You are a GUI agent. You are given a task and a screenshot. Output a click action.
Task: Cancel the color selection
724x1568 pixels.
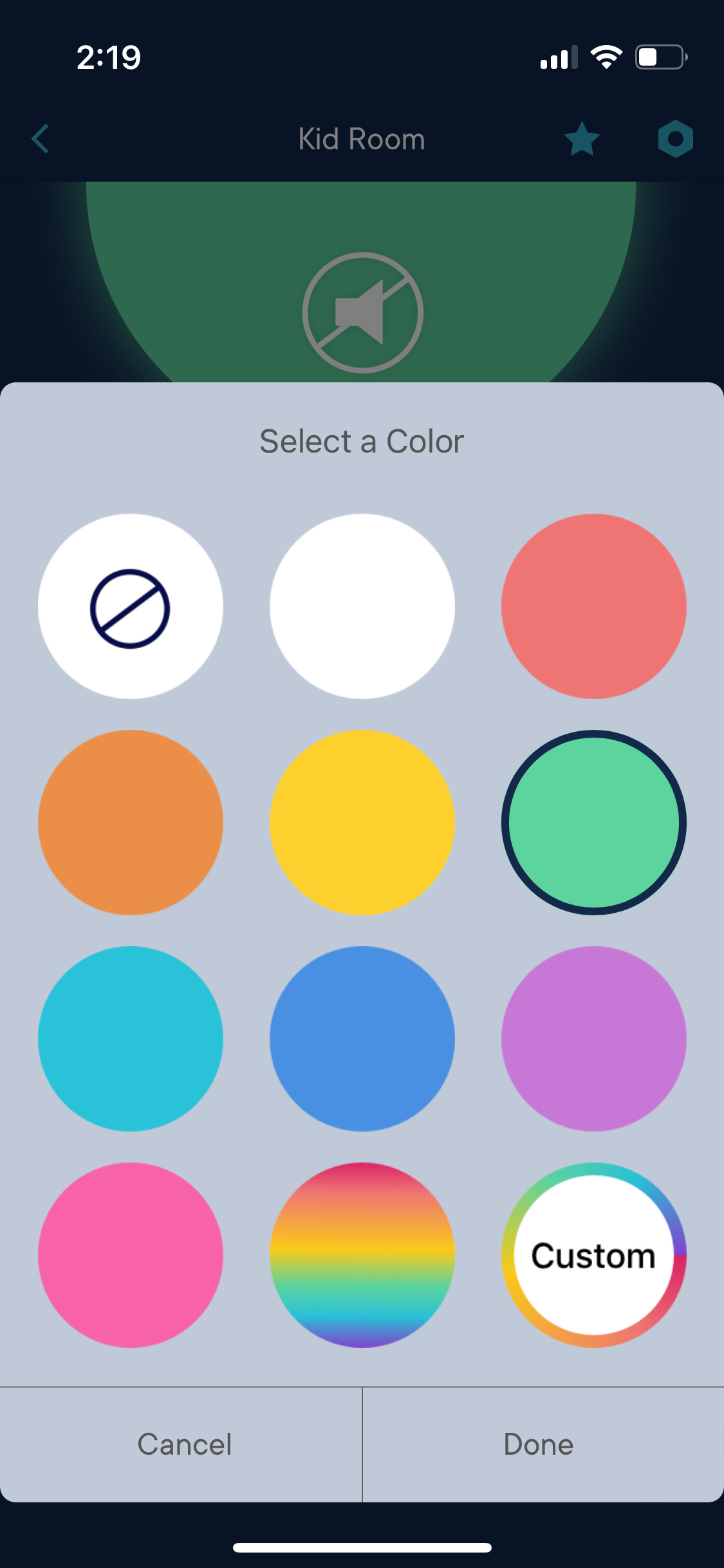[184, 1444]
